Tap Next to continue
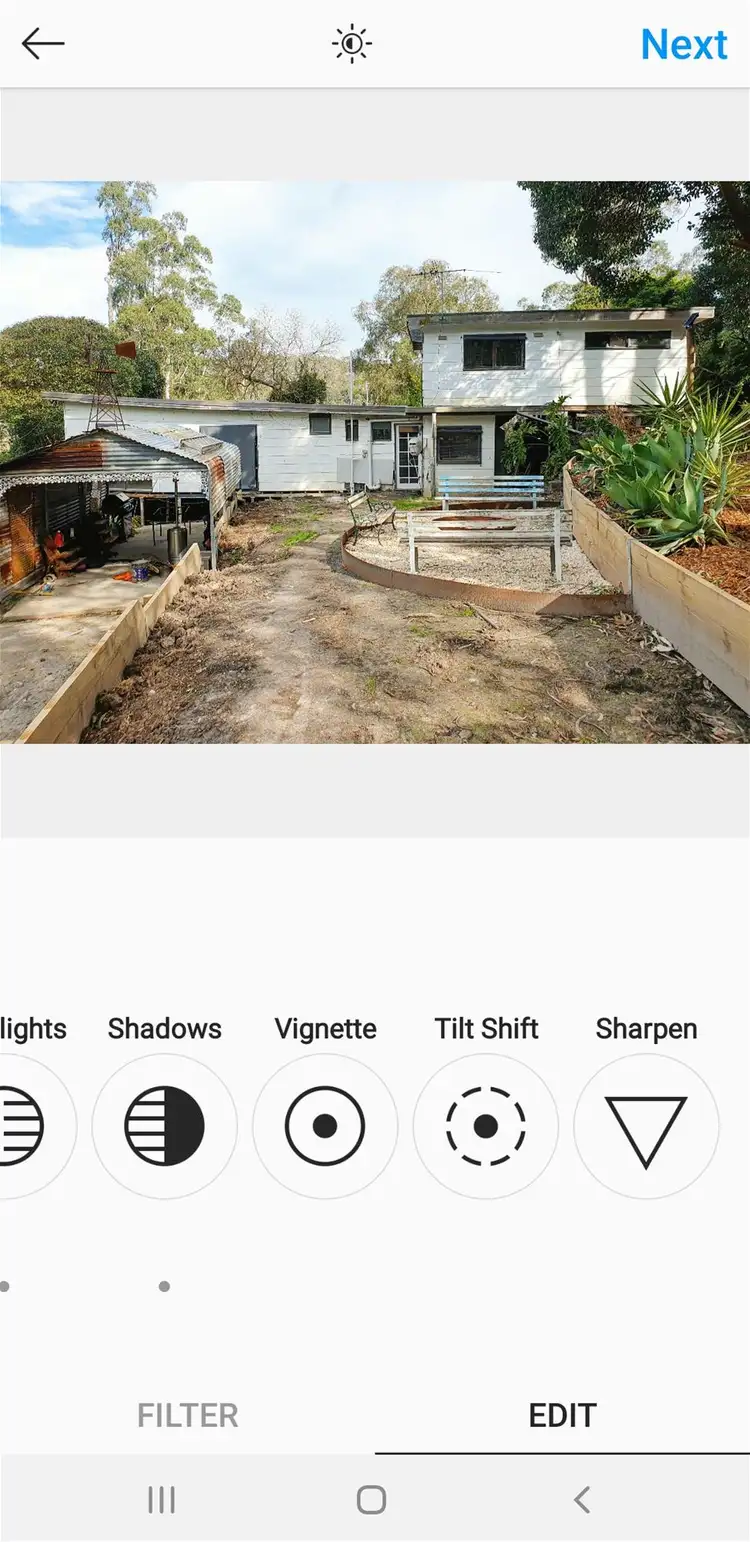 [x=684, y=44]
